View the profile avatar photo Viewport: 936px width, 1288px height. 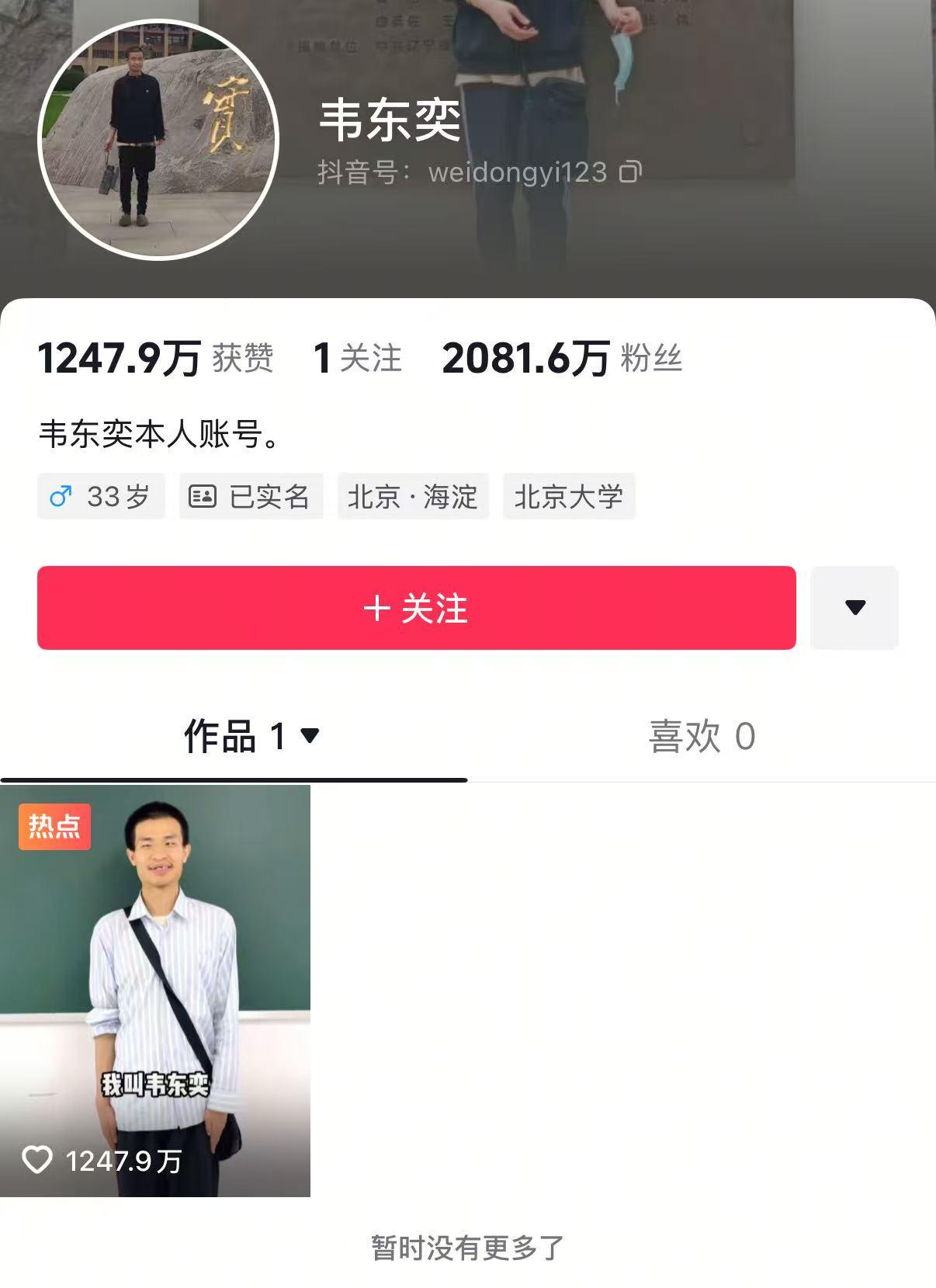pyautogui.click(x=158, y=140)
